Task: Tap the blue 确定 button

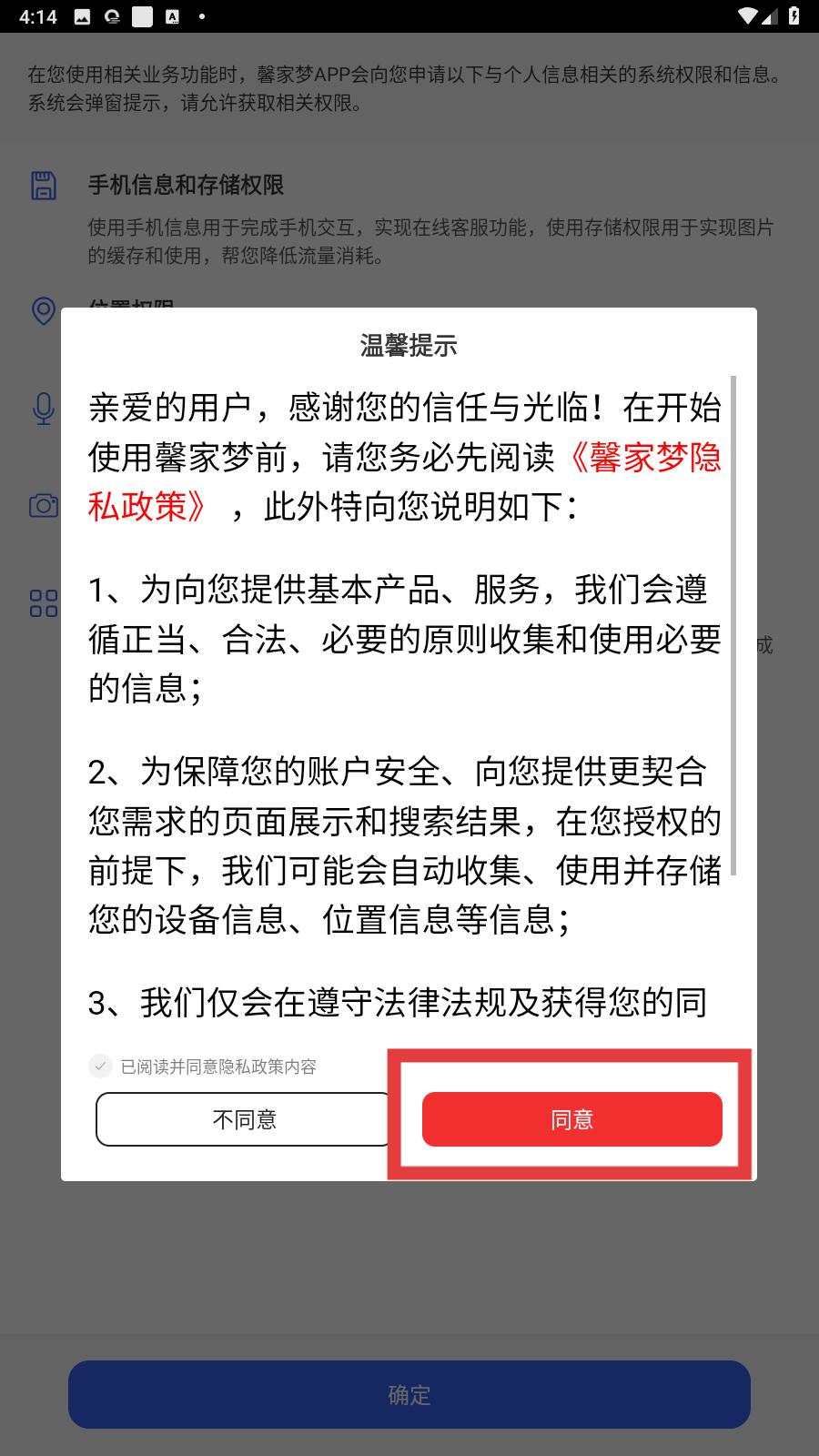Action: tap(409, 1394)
